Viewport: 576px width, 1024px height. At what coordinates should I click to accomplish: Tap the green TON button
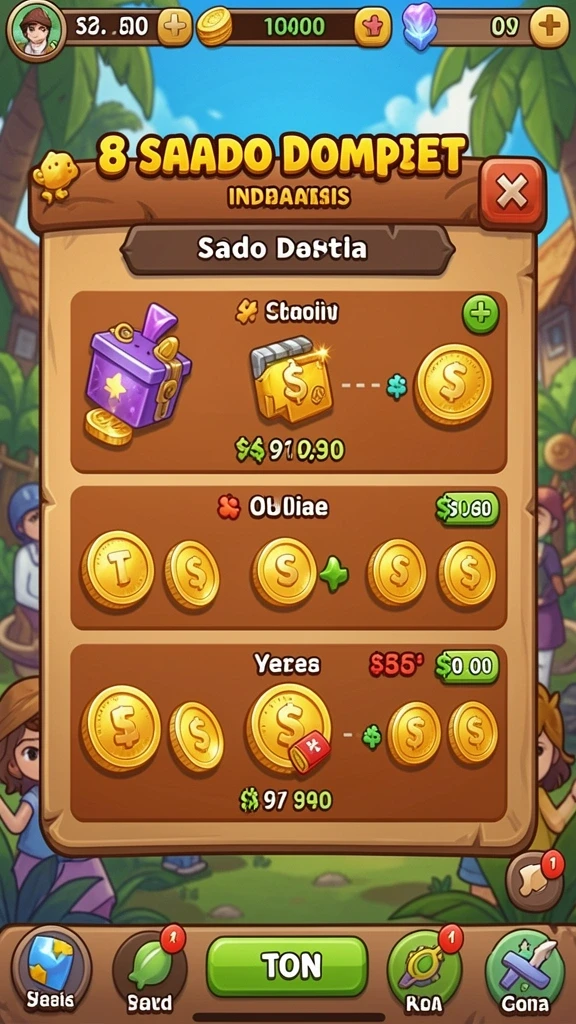(287, 966)
